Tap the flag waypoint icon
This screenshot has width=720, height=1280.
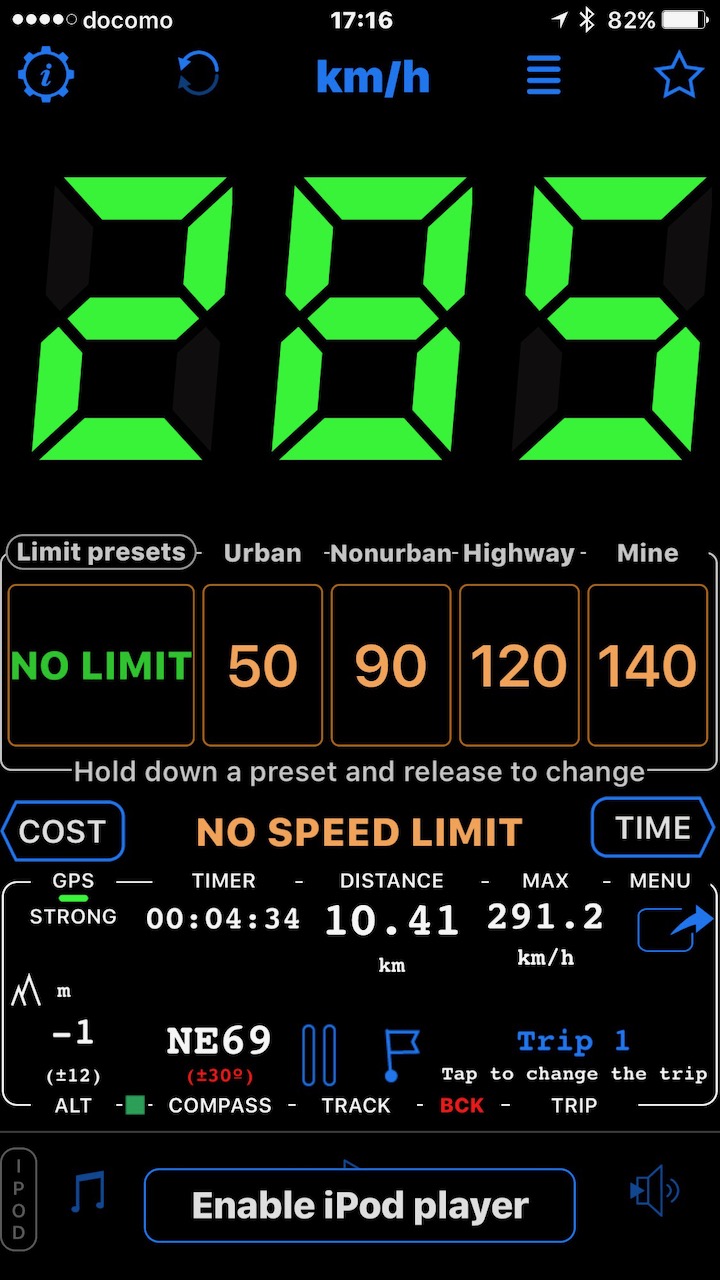tap(400, 1055)
